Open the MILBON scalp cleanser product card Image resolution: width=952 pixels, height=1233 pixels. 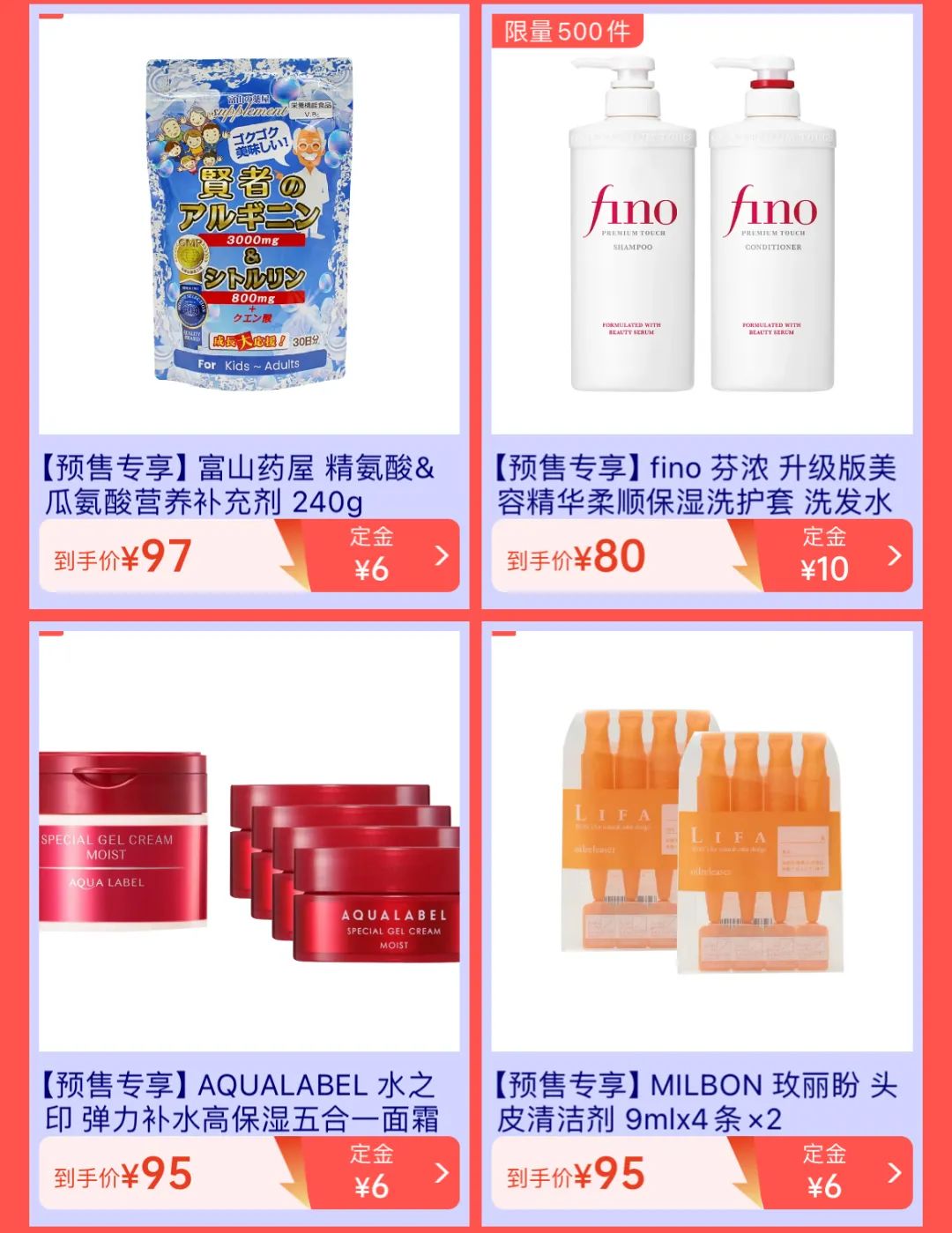point(702,842)
